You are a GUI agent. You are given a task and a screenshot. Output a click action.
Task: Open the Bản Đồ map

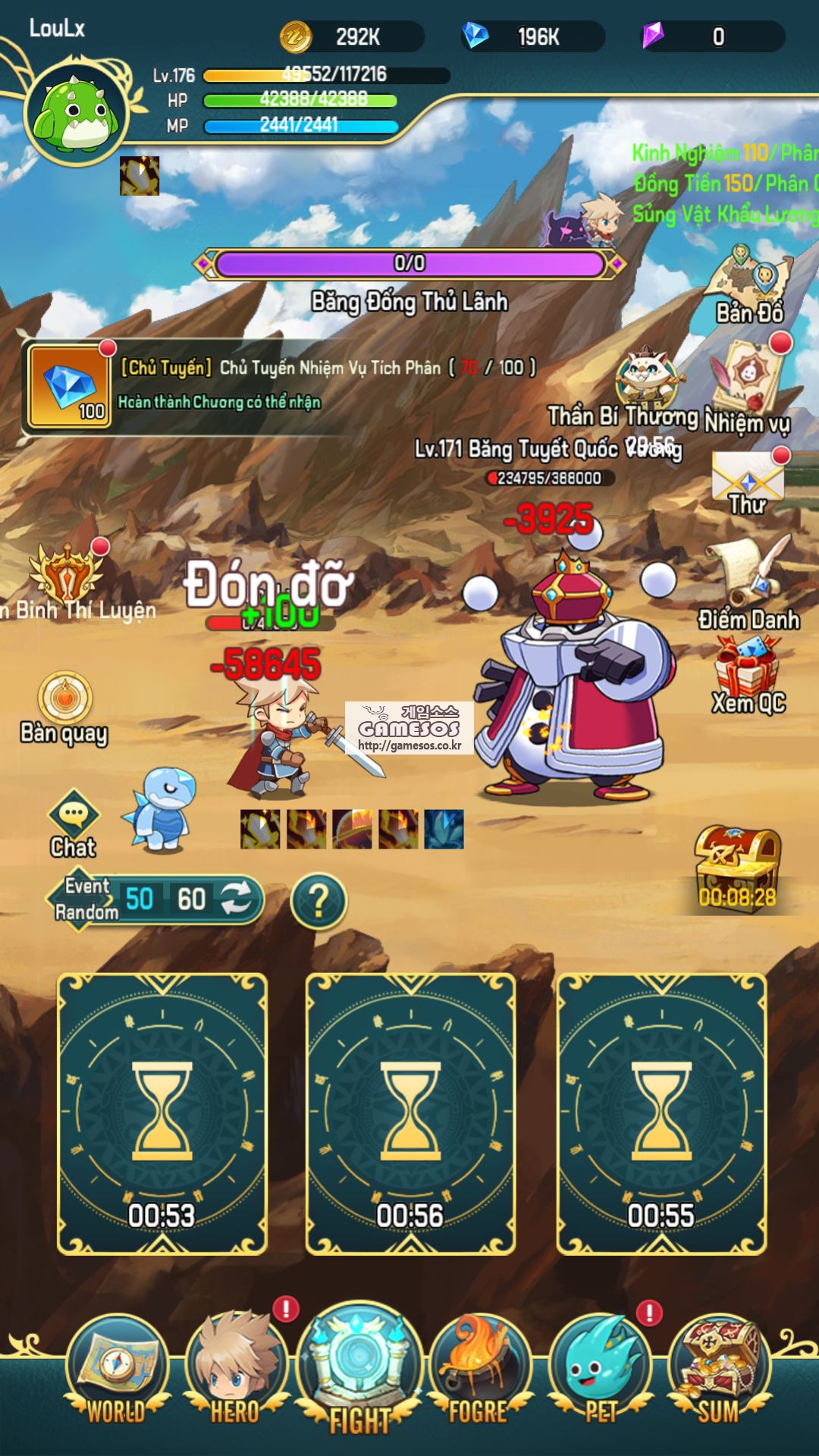[749, 284]
